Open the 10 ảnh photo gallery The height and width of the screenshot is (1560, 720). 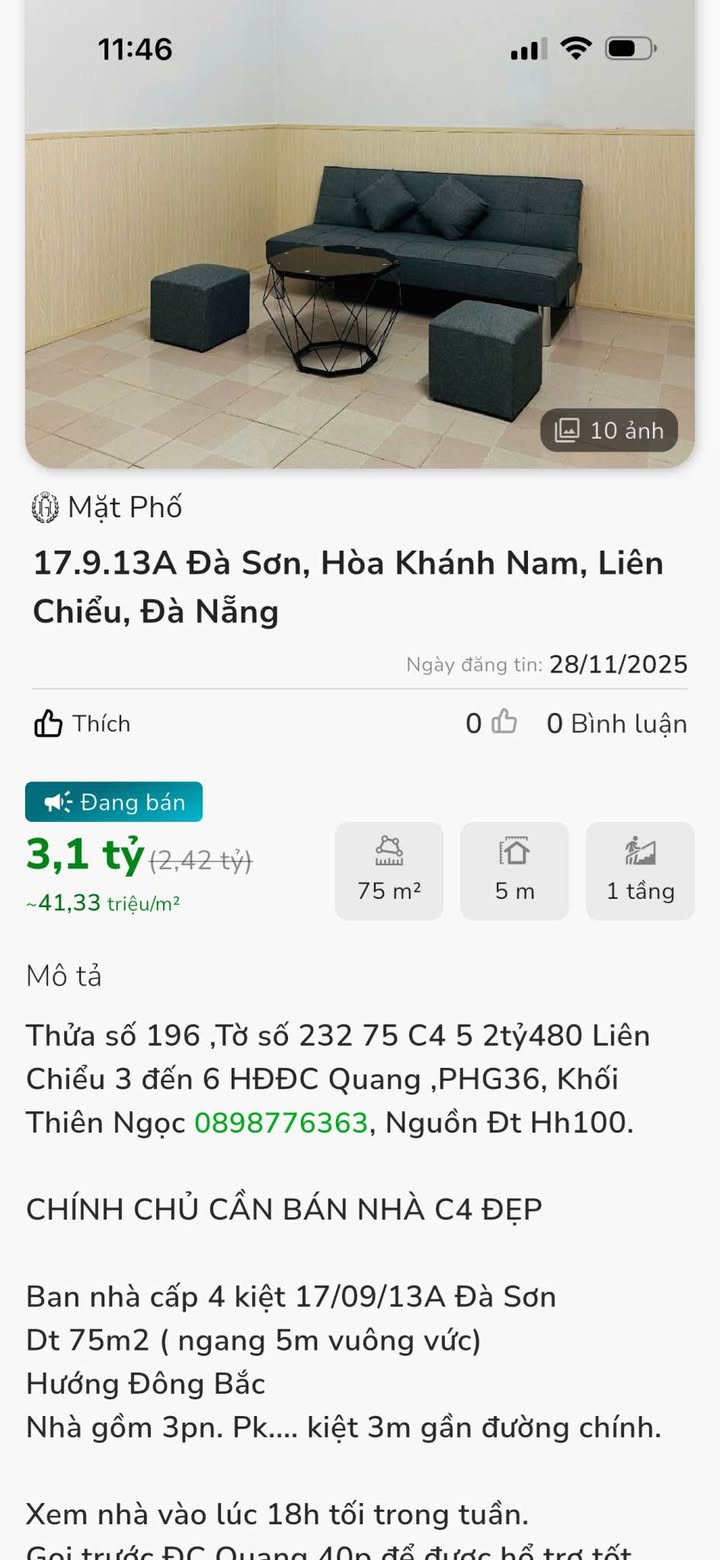coord(609,431)
